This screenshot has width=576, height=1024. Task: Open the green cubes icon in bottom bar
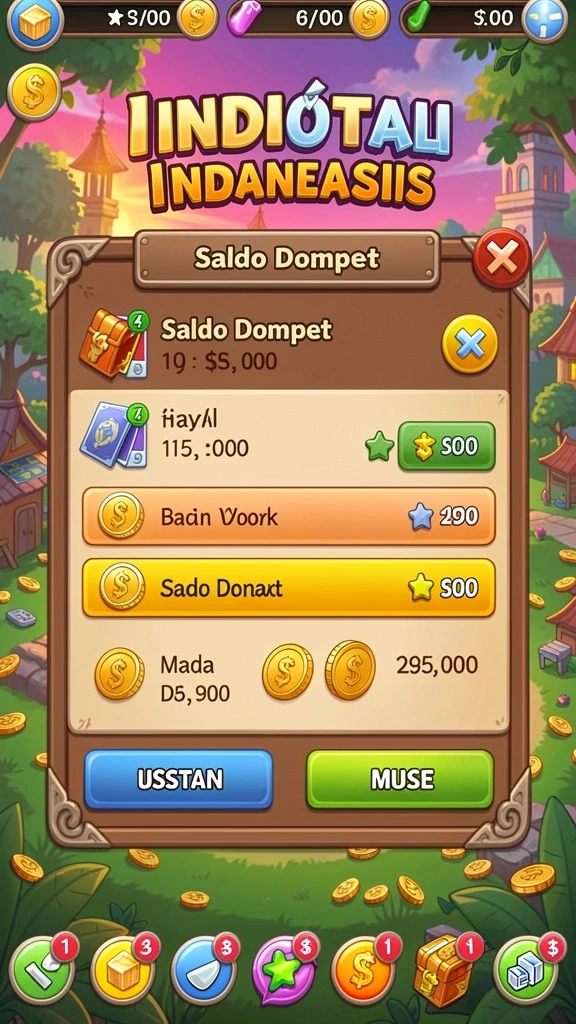pyautogui.click(x=527, y=971)
